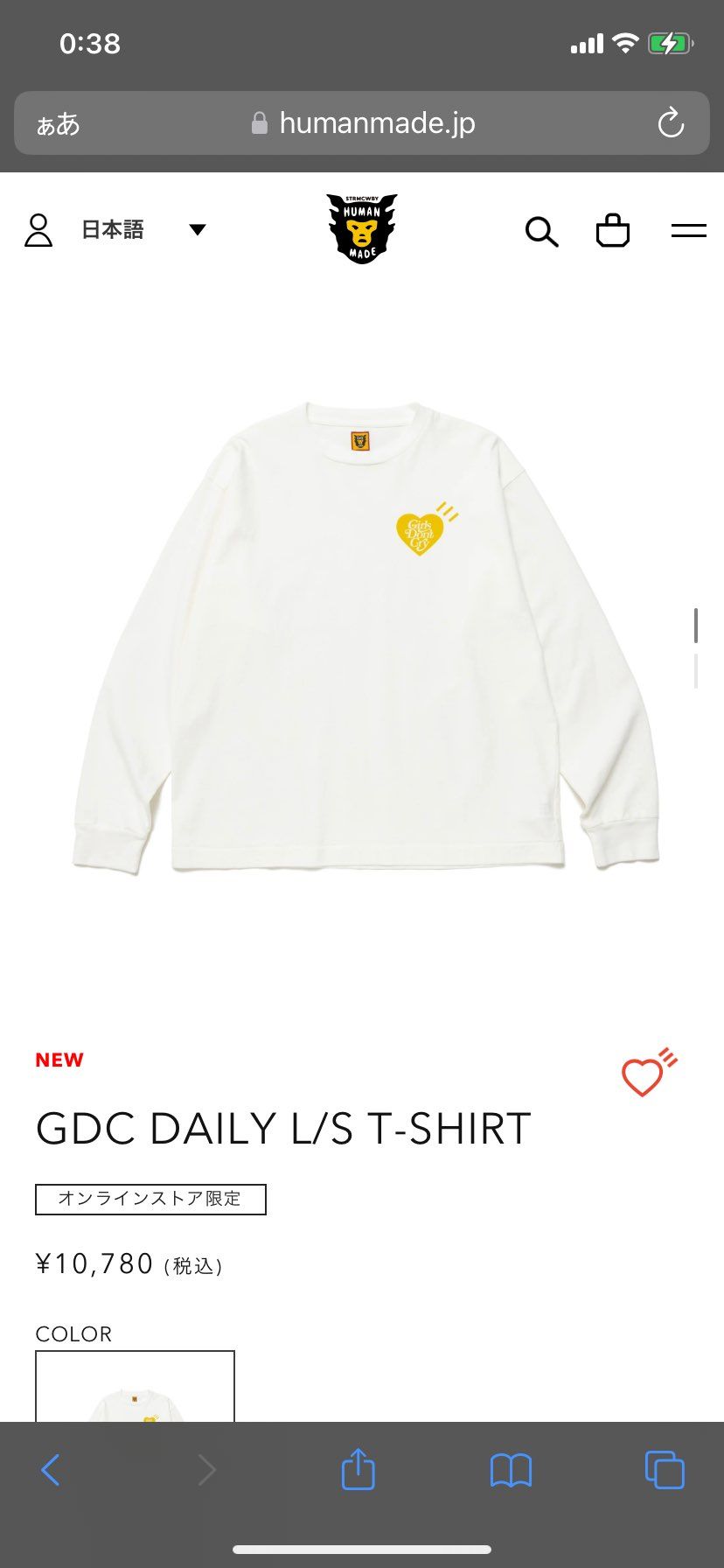Open the shopping bag cart

[612, 231]
